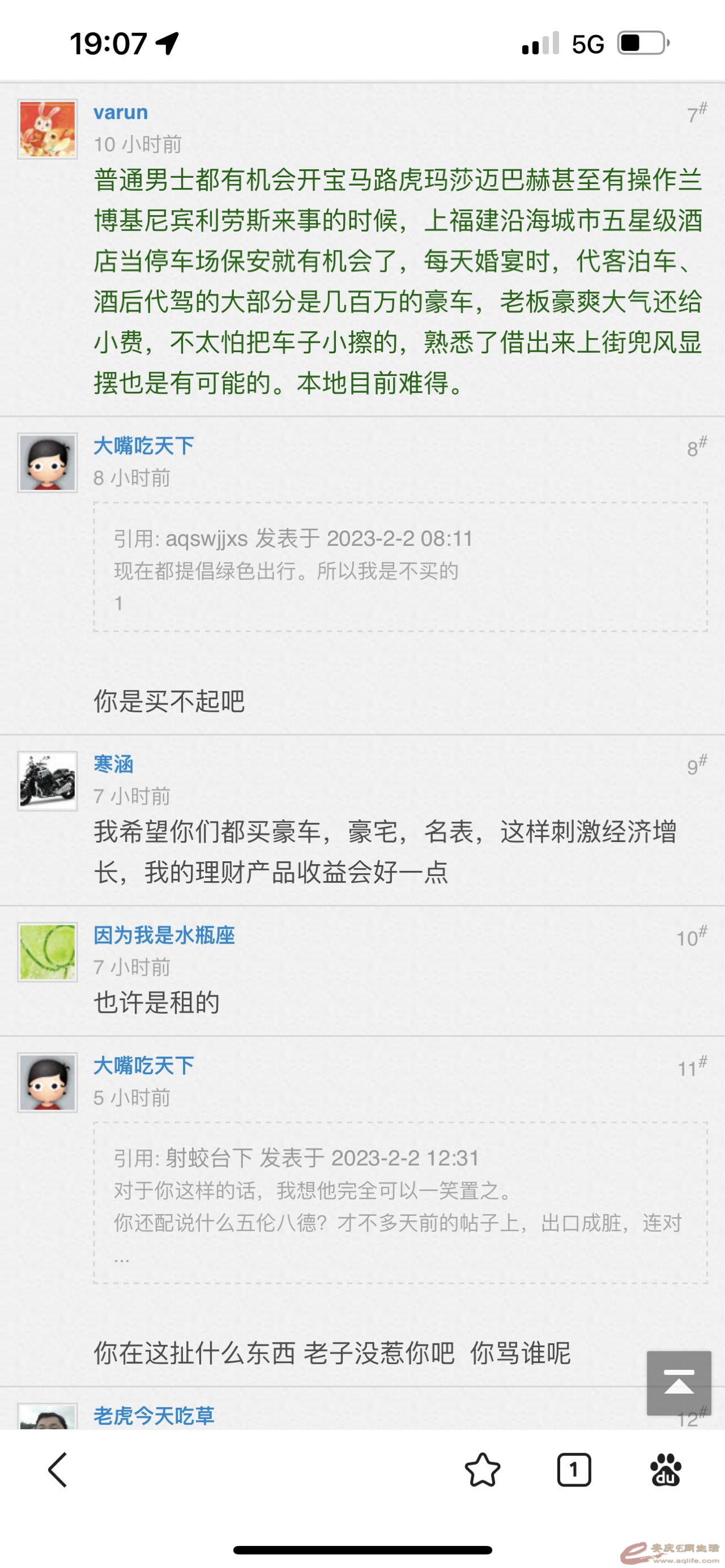The width and height of the screenshot is (725, 1568).
Task: Tap the green avatar of 因为我是水瓶座
Action: pyautogui.click(x=48, y=952)
